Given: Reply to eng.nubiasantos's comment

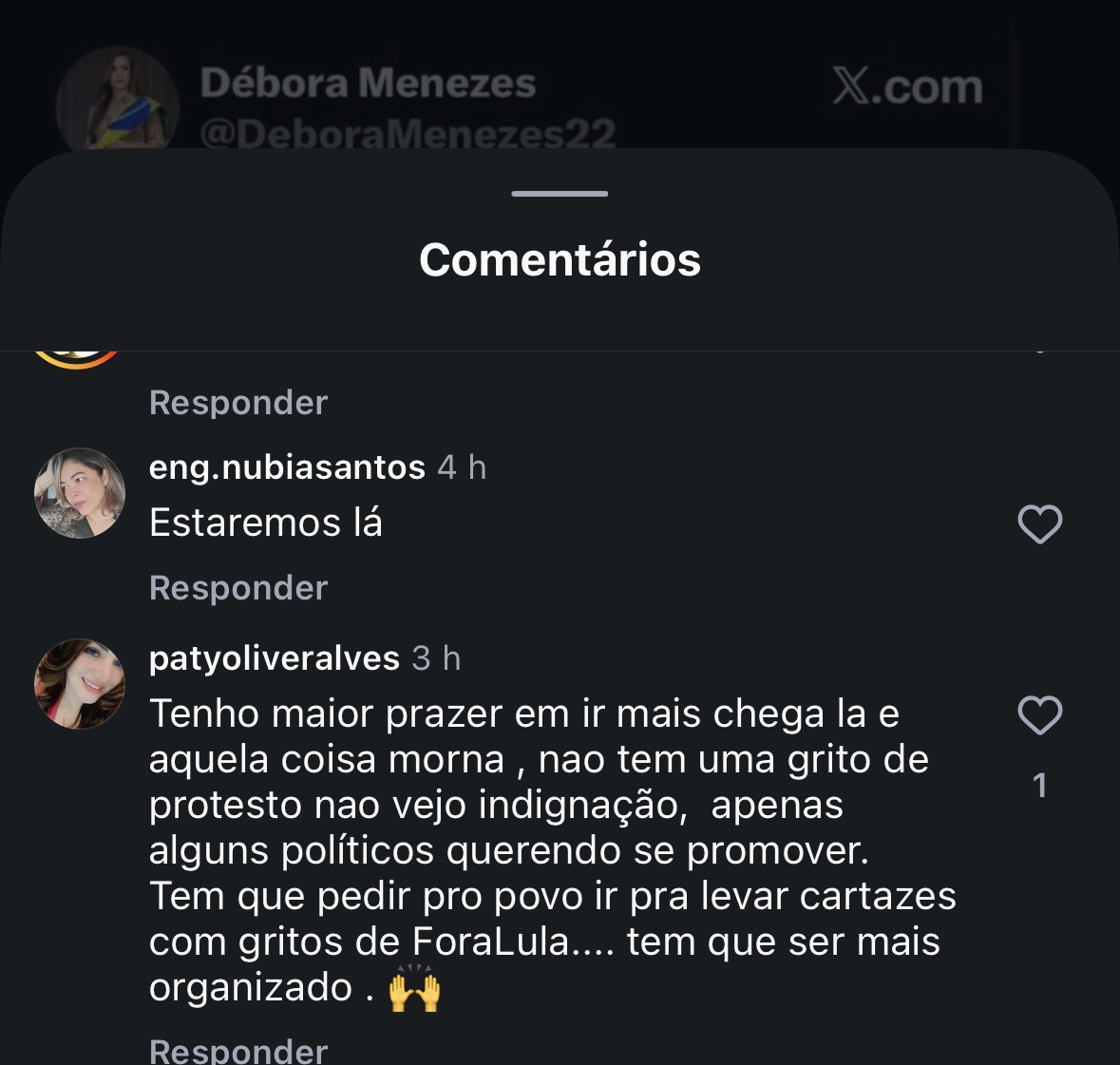Looking at the screenshot, I should (237, 588).
